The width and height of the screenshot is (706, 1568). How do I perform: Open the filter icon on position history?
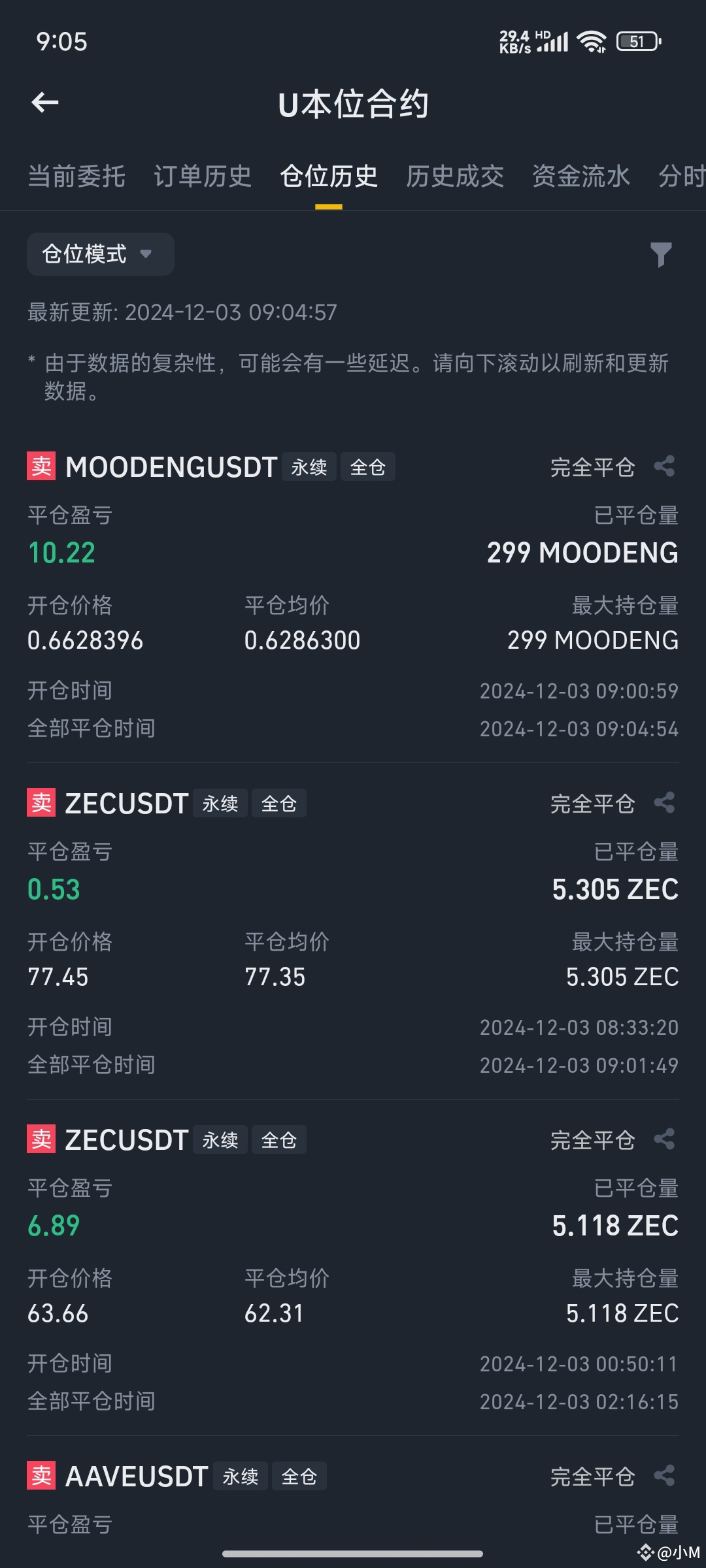662,255
